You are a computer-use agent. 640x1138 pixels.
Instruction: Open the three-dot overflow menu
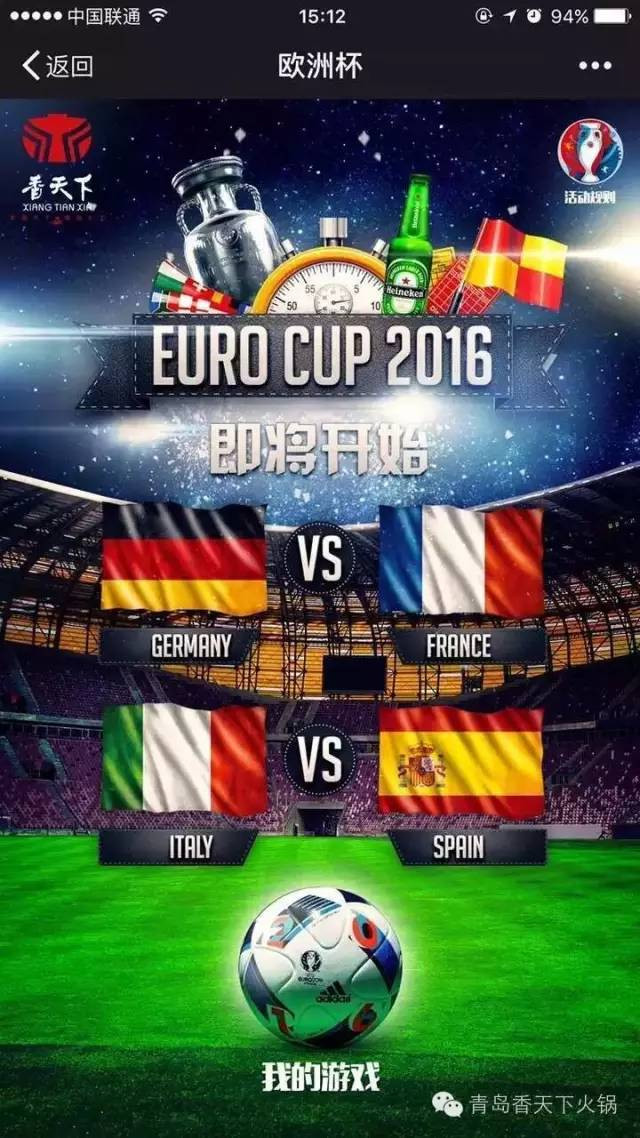(x=594, y=66)
